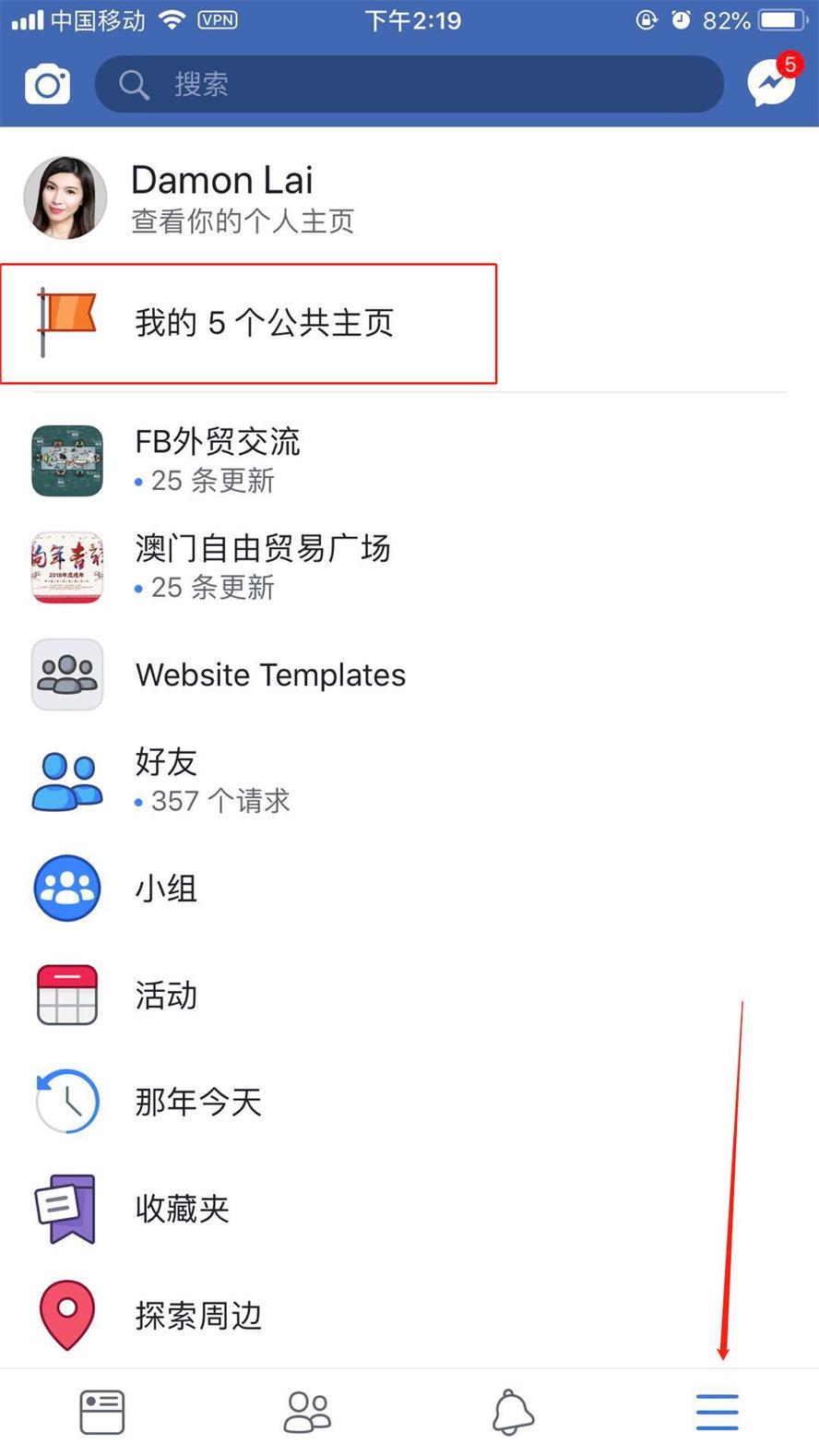
Task: Open 澳门自由贸易广场
Action: click(x=262, y=567)
